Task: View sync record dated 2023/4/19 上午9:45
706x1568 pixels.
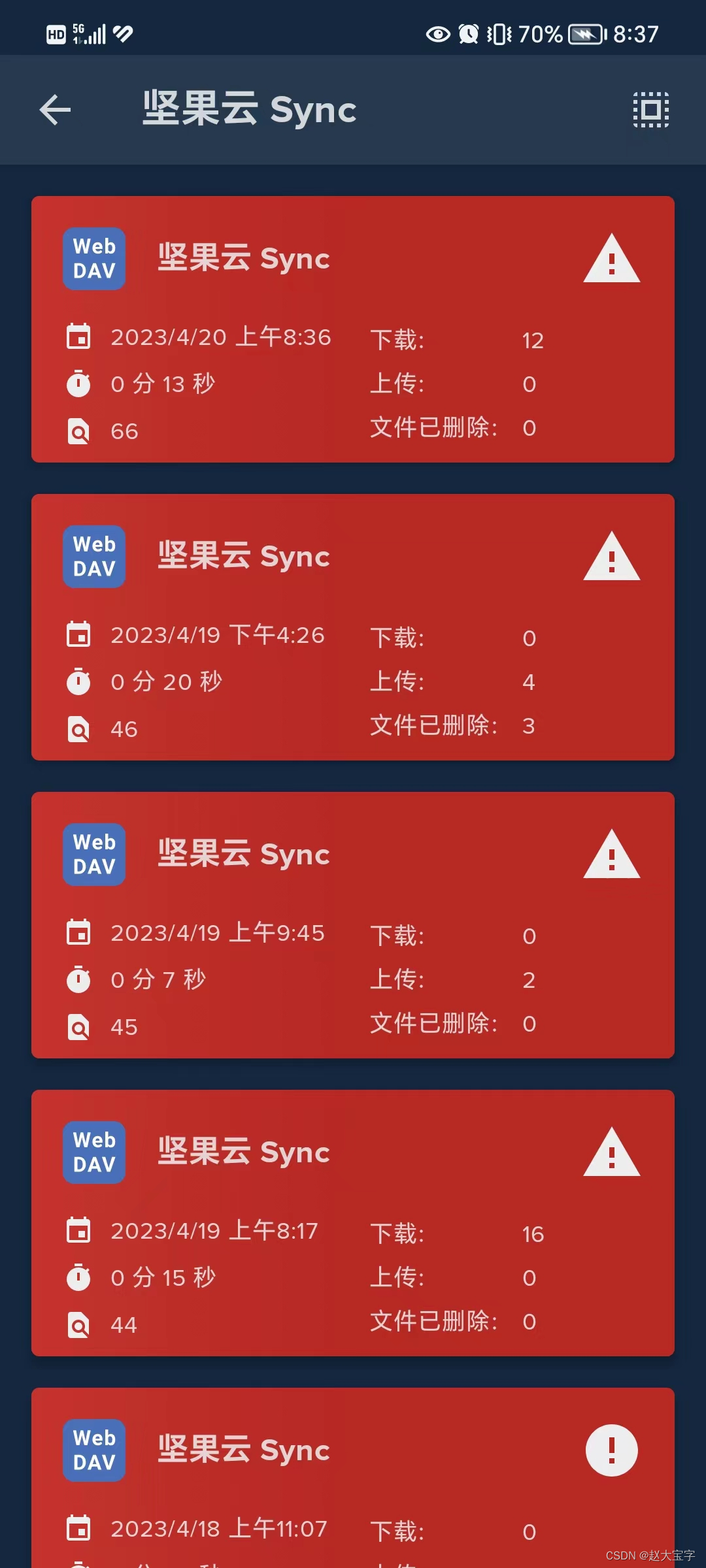Action: coord(353,925)
